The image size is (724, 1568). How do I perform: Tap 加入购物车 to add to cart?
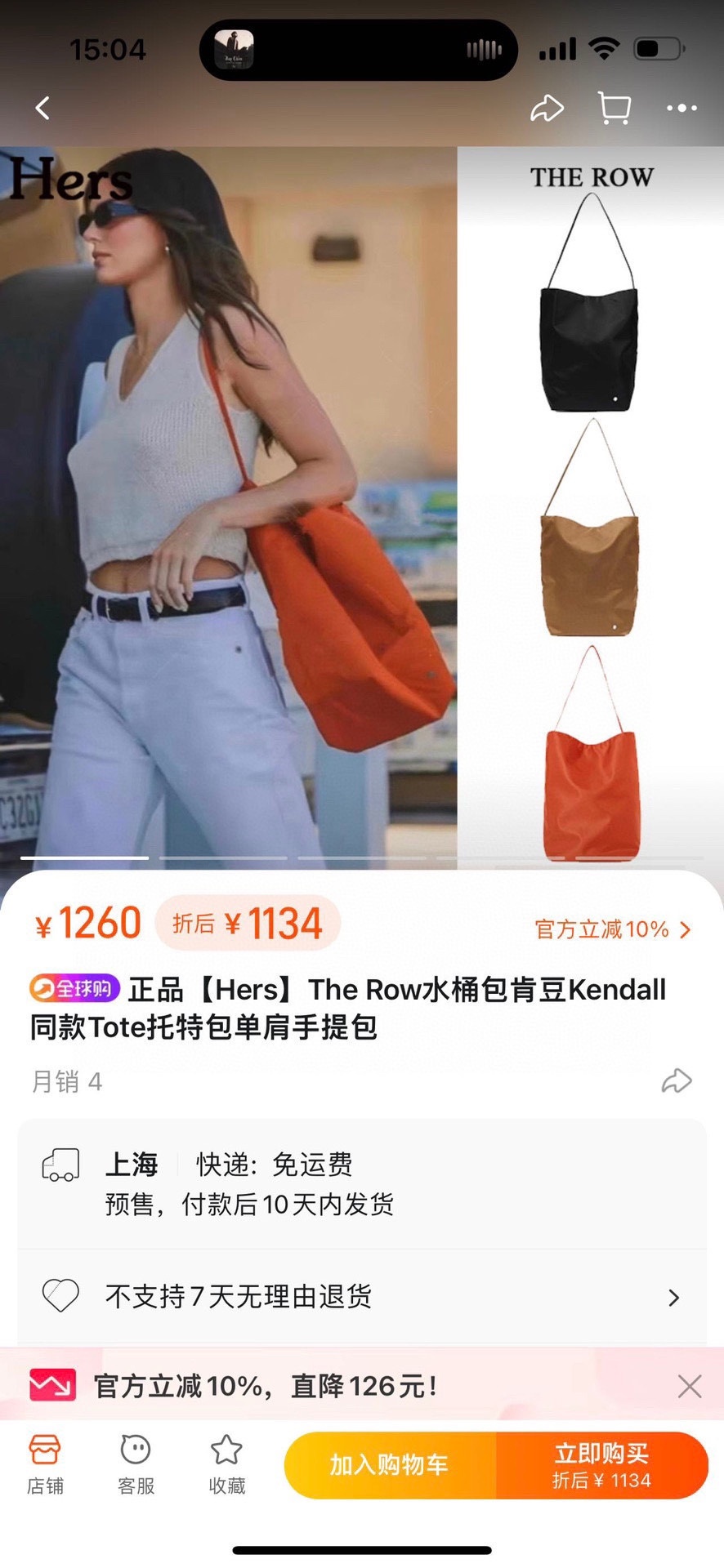point(390,1465)
